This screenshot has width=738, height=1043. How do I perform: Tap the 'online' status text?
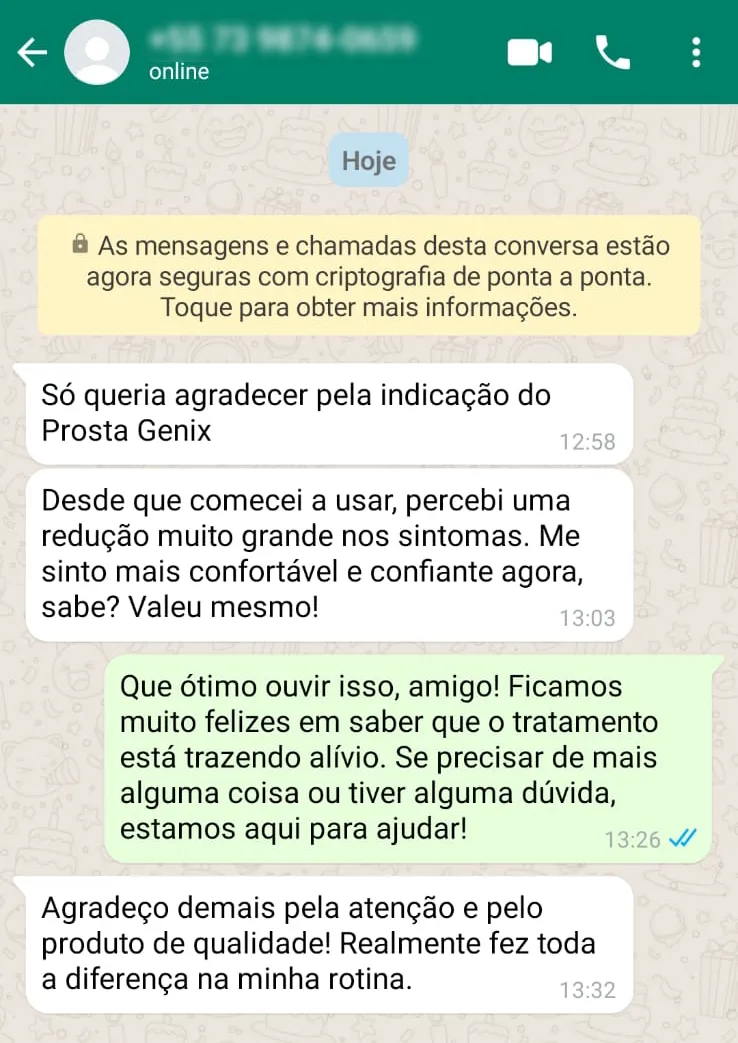pos(178,71)
